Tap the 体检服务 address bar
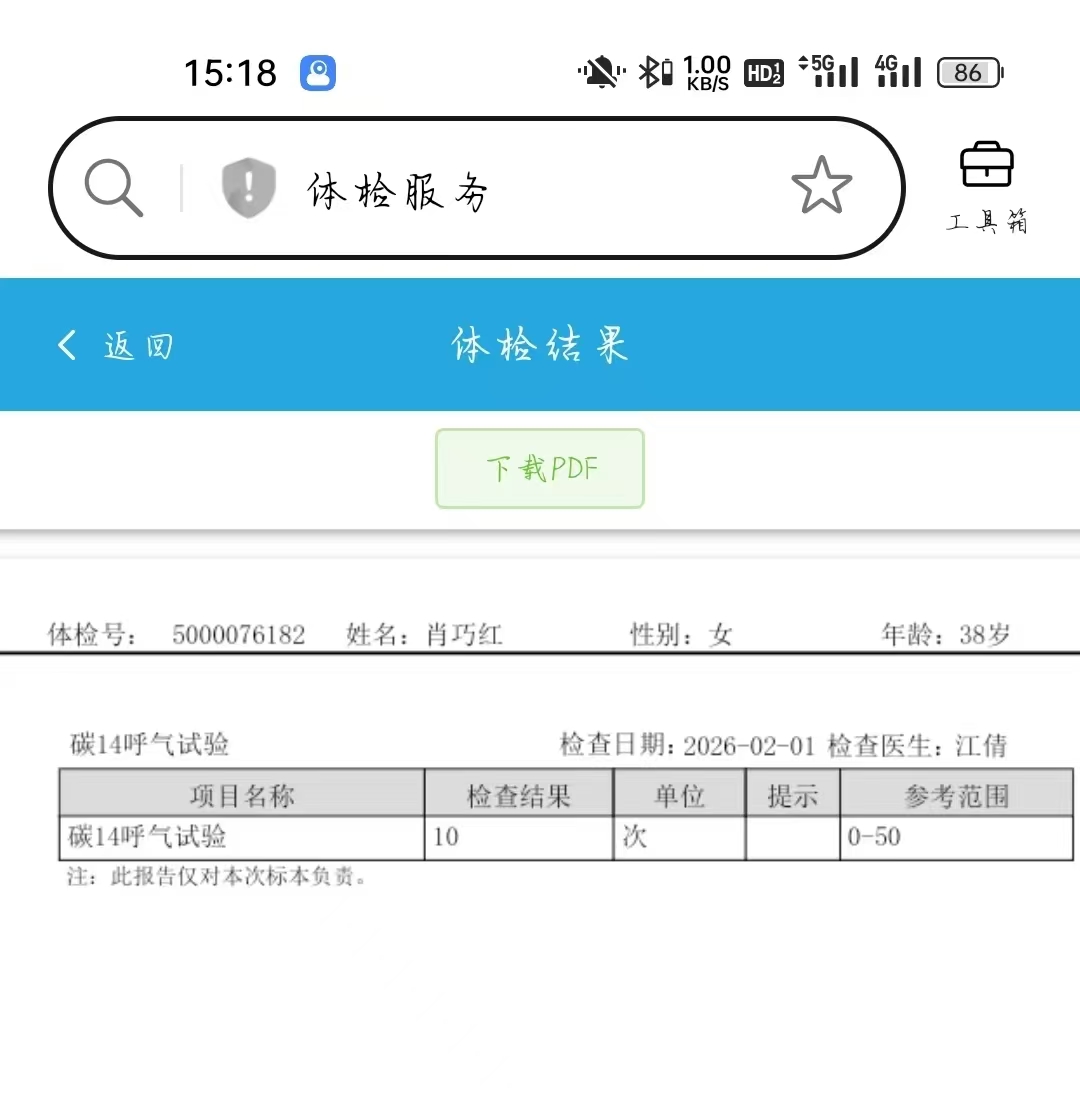Image resolution: width=1080 pixels, height=1097 pixels. [500, 188]
